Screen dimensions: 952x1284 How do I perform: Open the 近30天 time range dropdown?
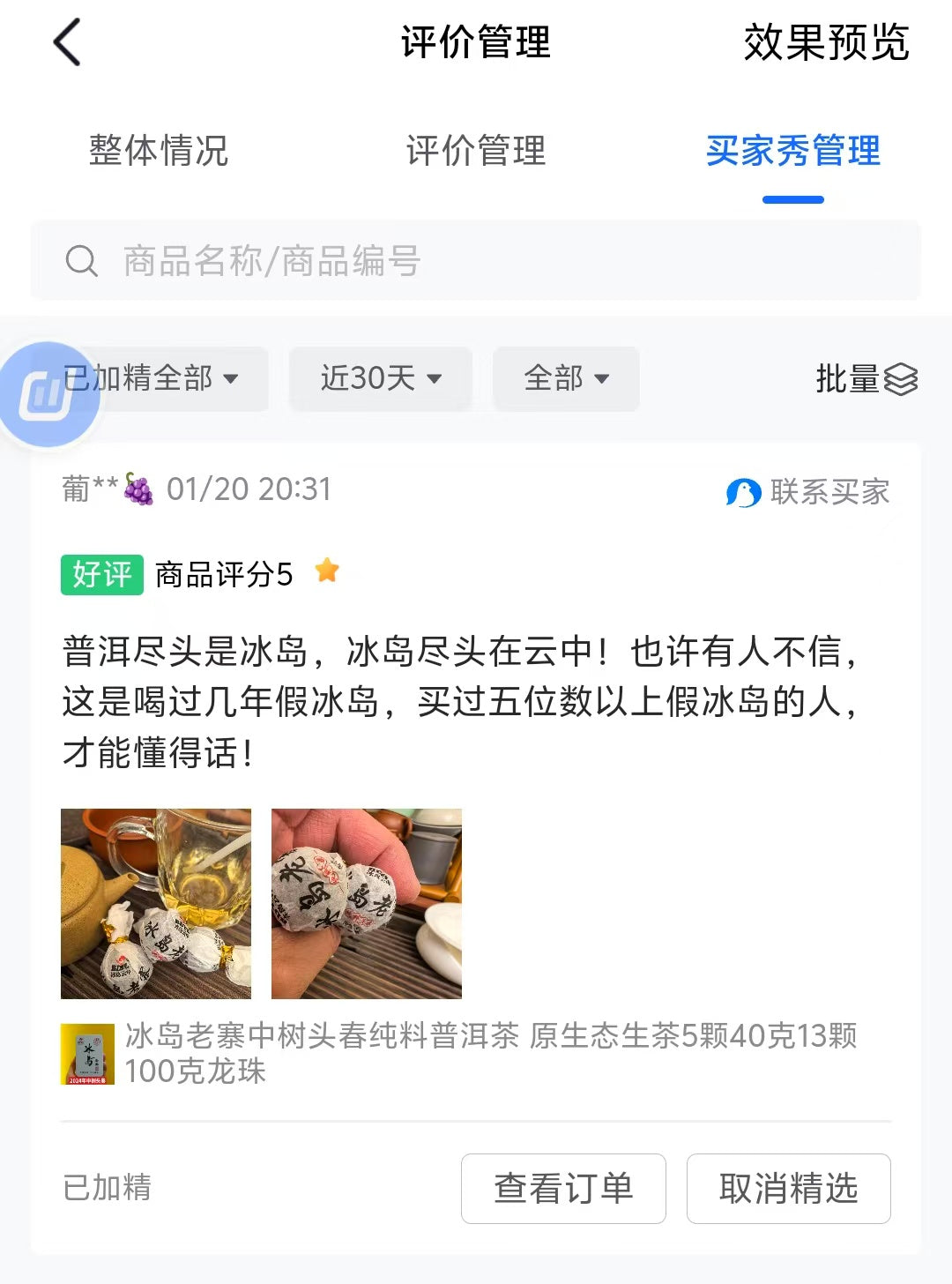[379, 379]
